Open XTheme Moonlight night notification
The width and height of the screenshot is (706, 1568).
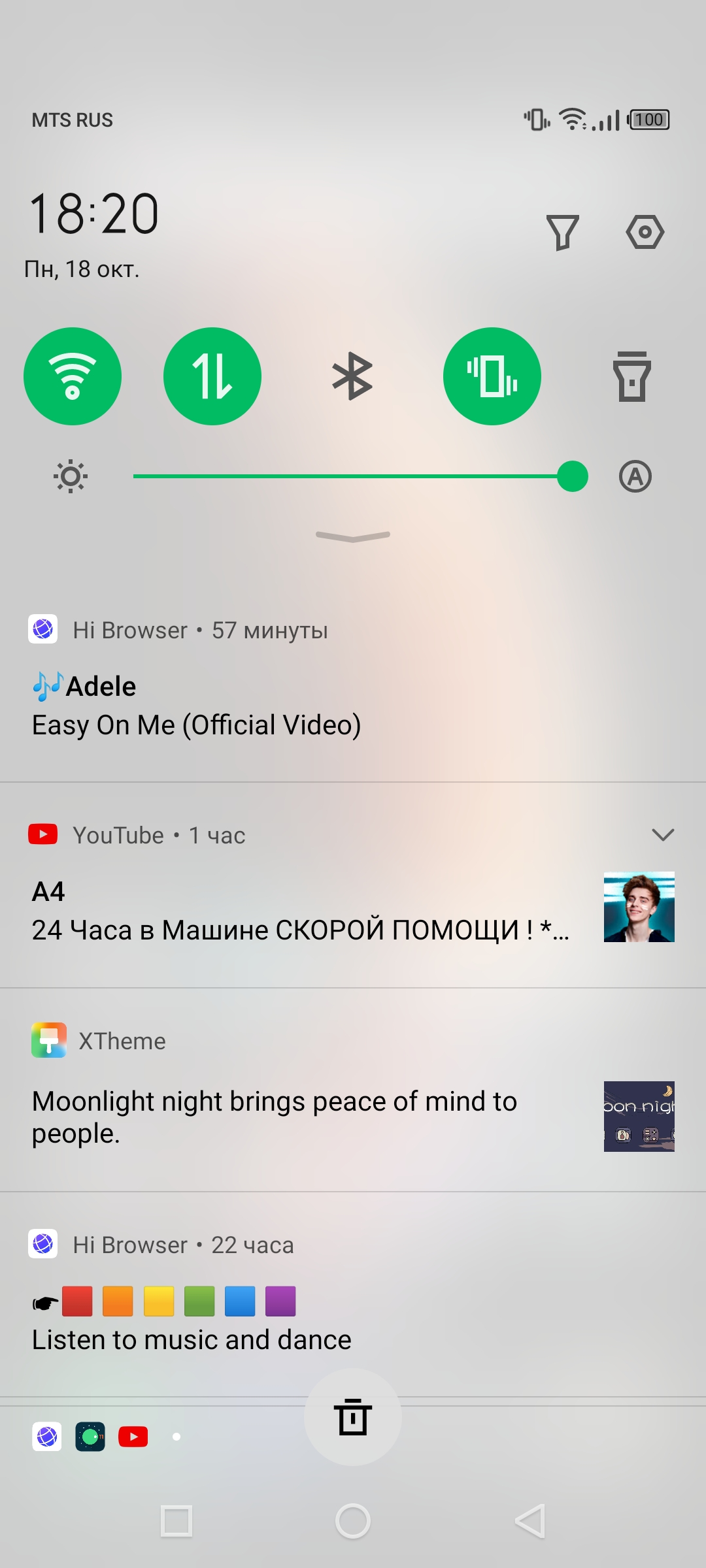(275, 1117)
